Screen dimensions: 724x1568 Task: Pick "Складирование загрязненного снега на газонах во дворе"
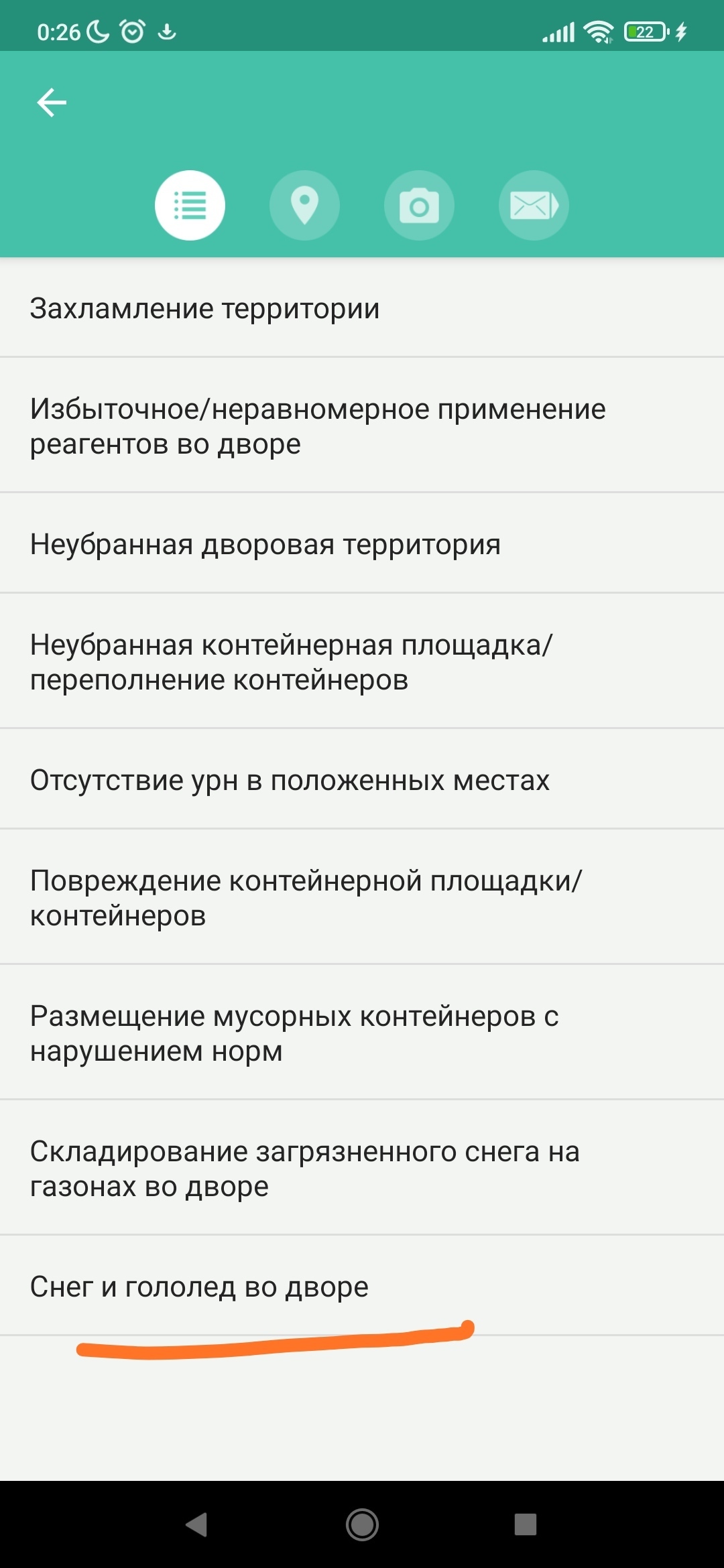[x=362, y=1168]
